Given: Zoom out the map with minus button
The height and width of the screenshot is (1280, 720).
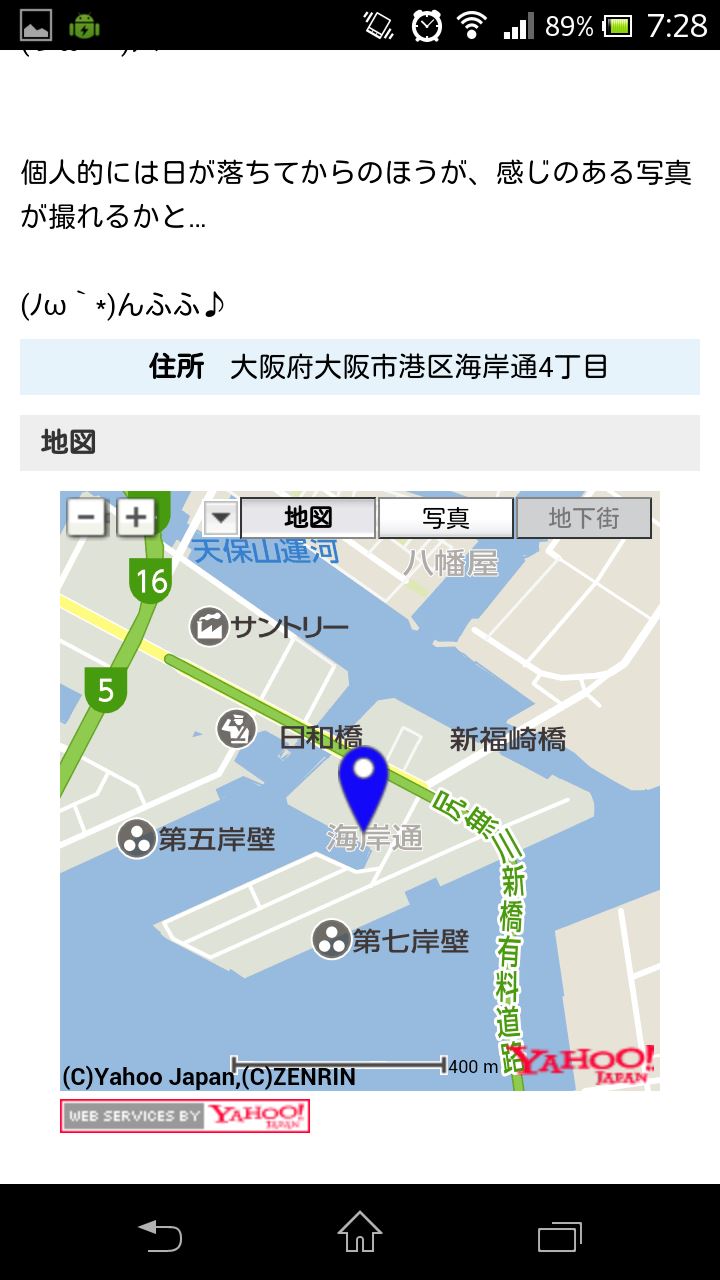Looking at the screenshot, I should coord(87,517).
